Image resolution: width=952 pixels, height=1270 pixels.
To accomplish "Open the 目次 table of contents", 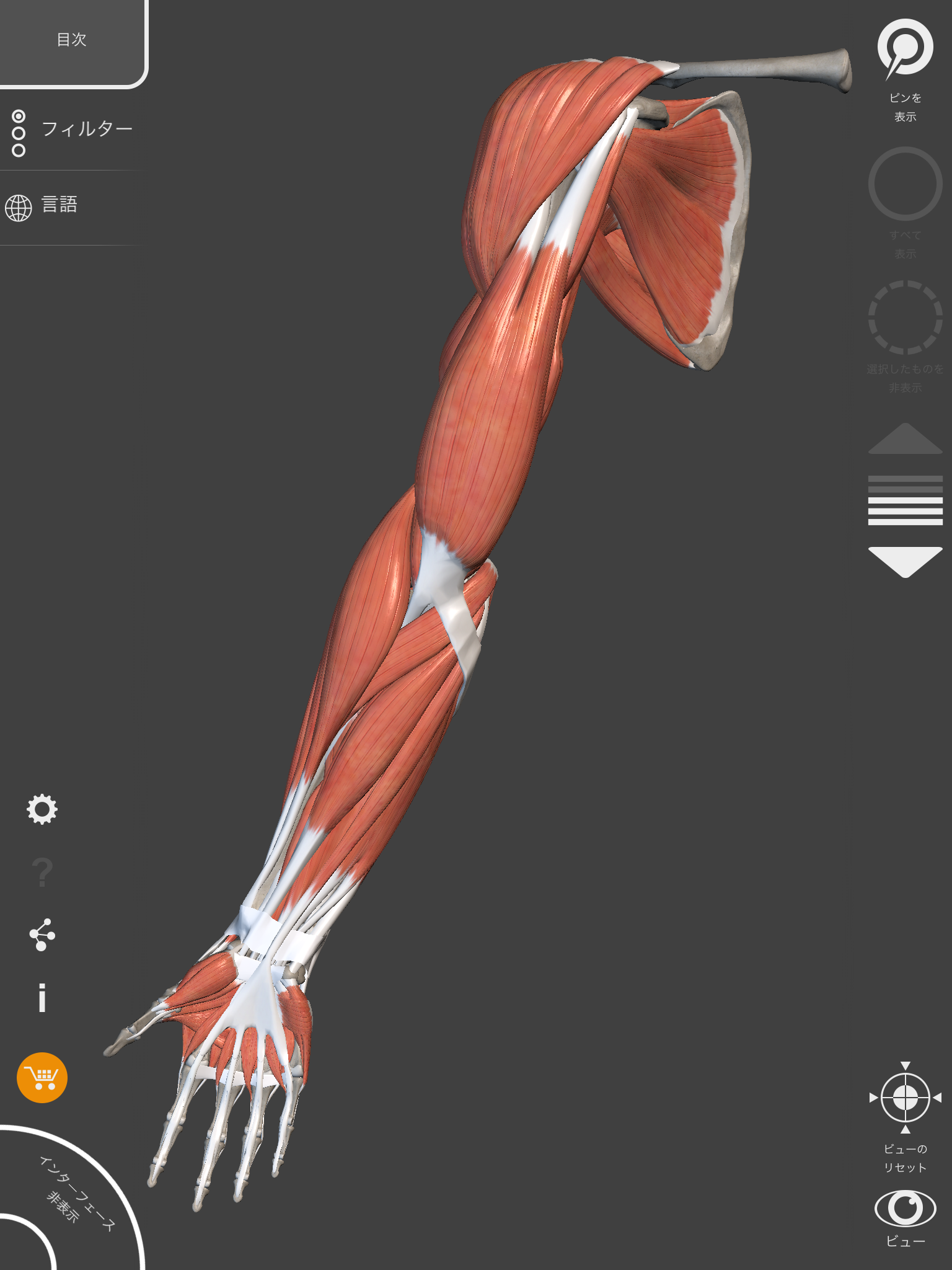I will 71,40.
